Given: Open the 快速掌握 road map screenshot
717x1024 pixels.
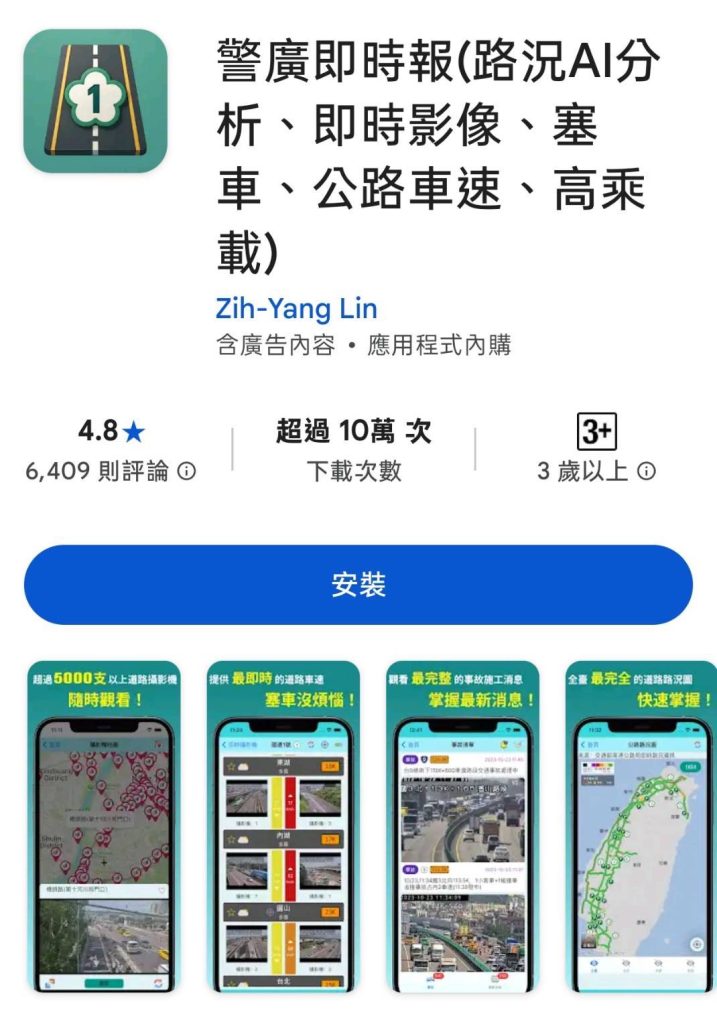Looking at the screenshot, I should coord(640,827).
